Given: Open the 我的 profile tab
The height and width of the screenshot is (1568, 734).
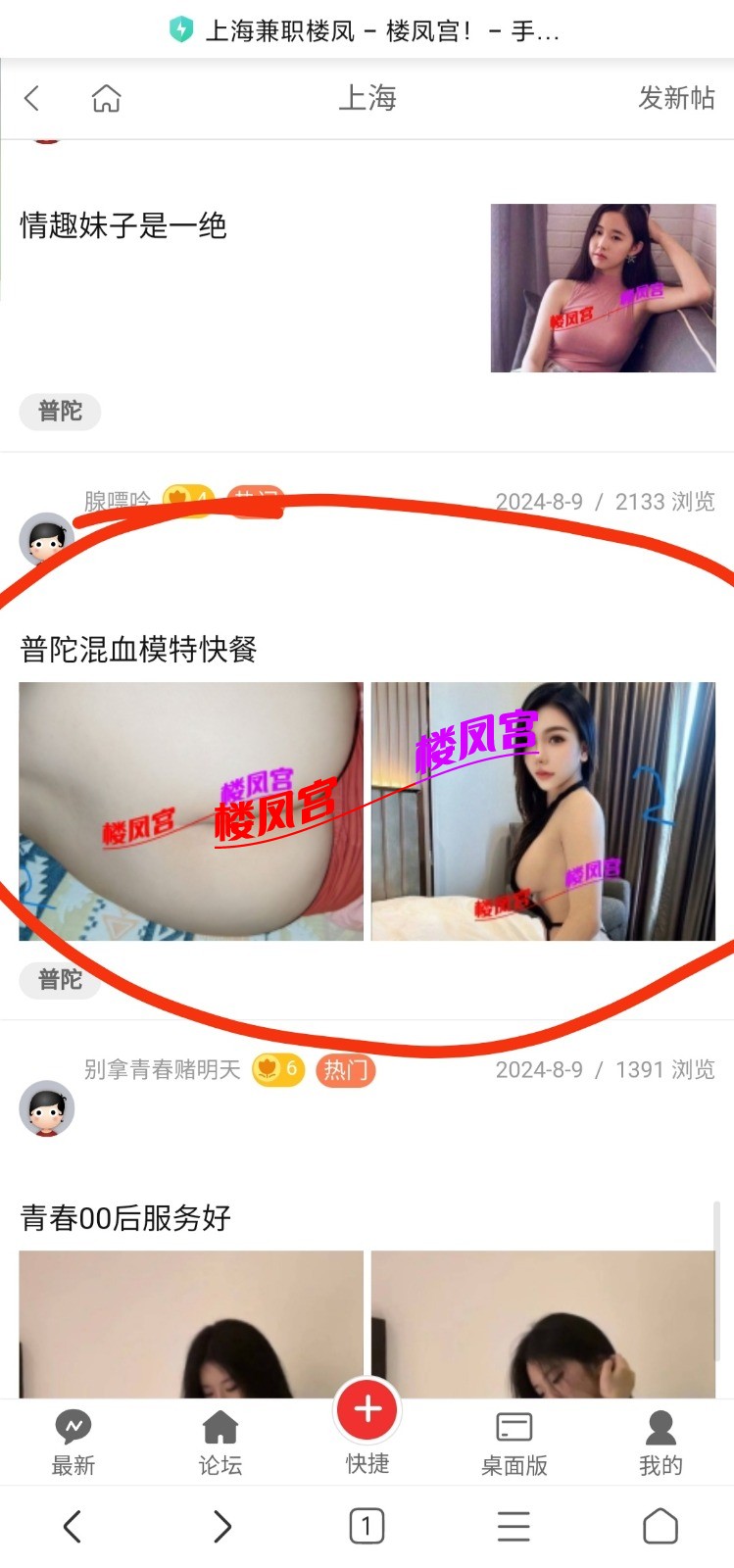Looking at the screenshot, I should [661, 1443].
